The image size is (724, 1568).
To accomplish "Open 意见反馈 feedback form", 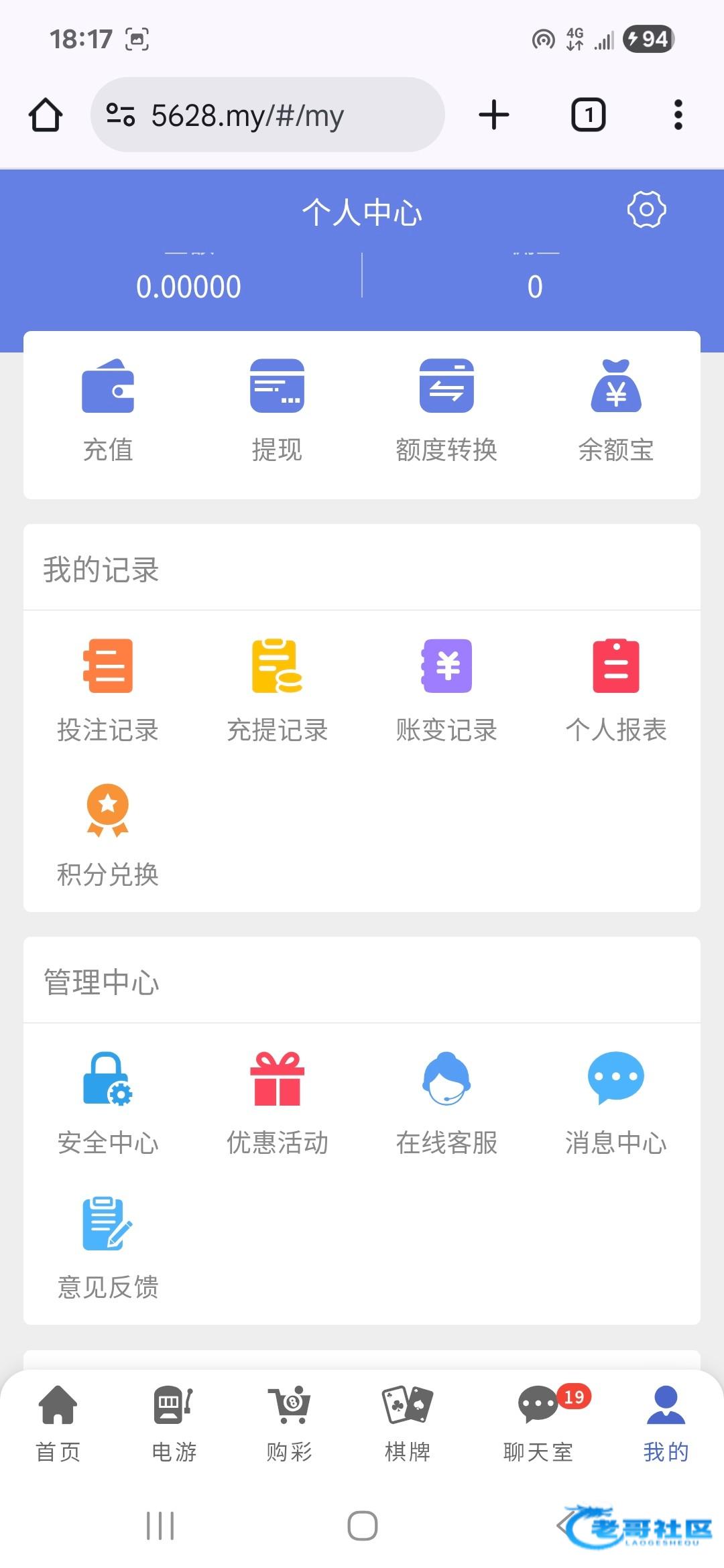I will point(108,1248).
